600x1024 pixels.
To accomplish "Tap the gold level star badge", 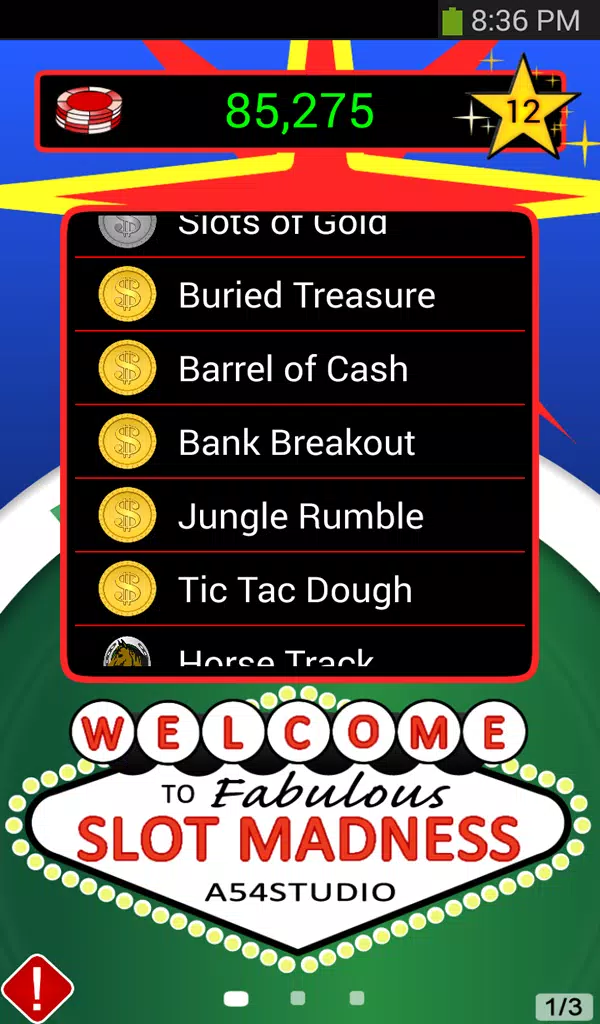I will (x=524, y=110).
